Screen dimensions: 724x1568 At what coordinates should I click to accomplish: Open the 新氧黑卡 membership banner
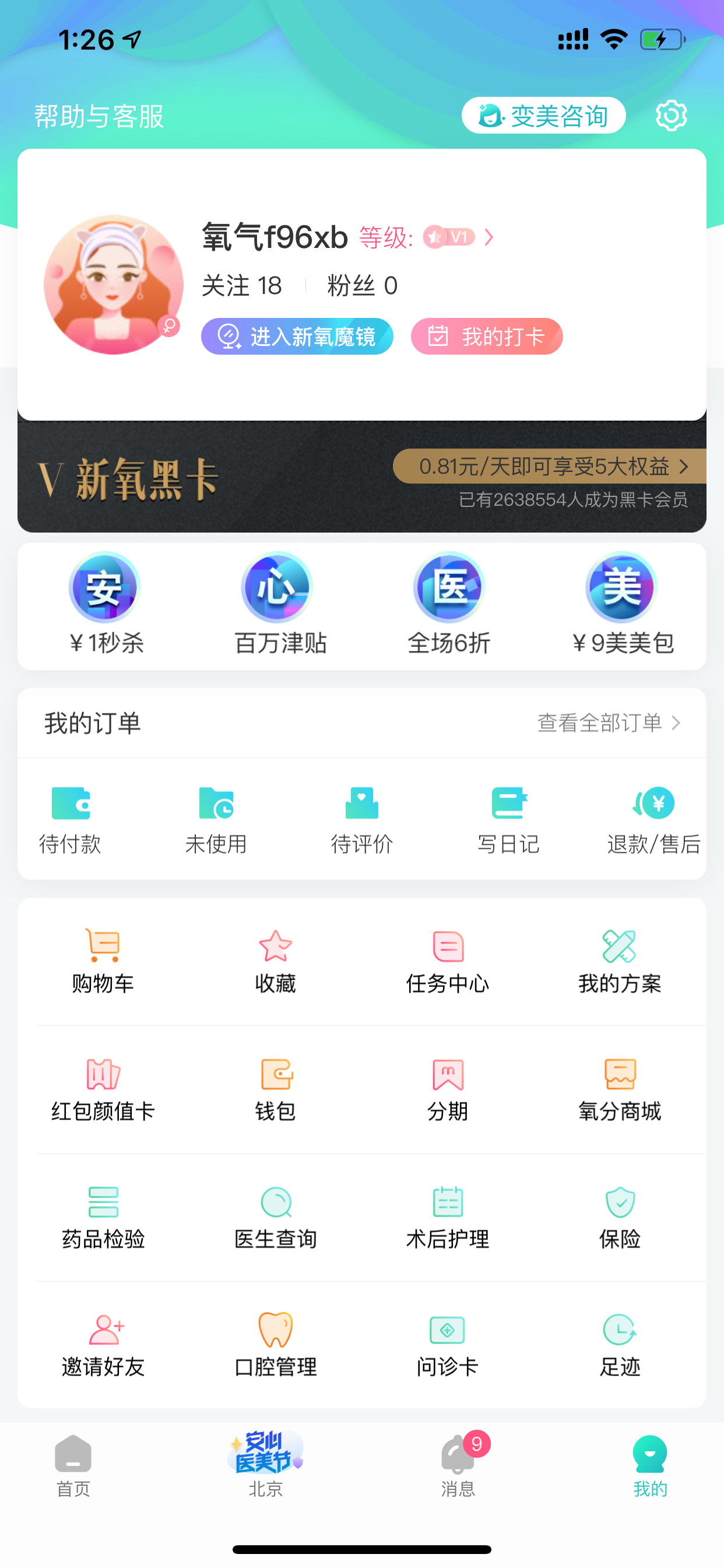click(362, 477)
